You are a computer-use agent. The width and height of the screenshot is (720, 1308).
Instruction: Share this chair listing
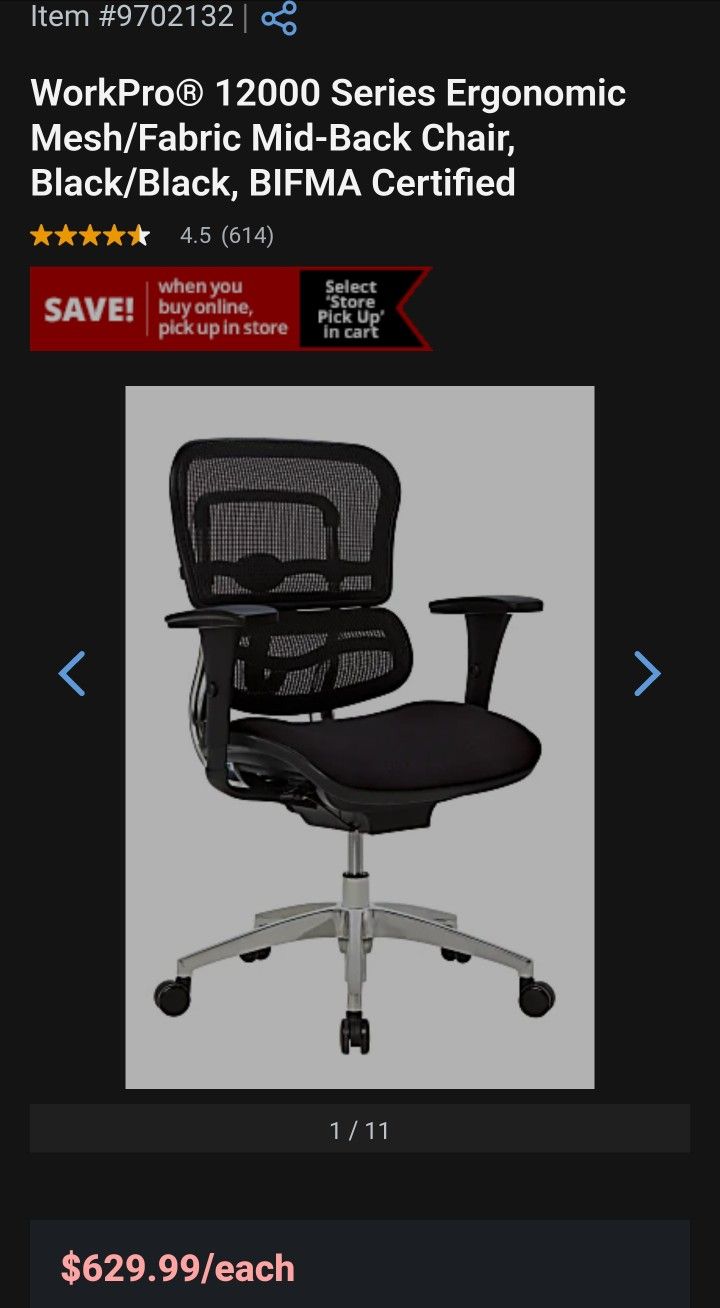pyautogui.click(x=279, y=17)
